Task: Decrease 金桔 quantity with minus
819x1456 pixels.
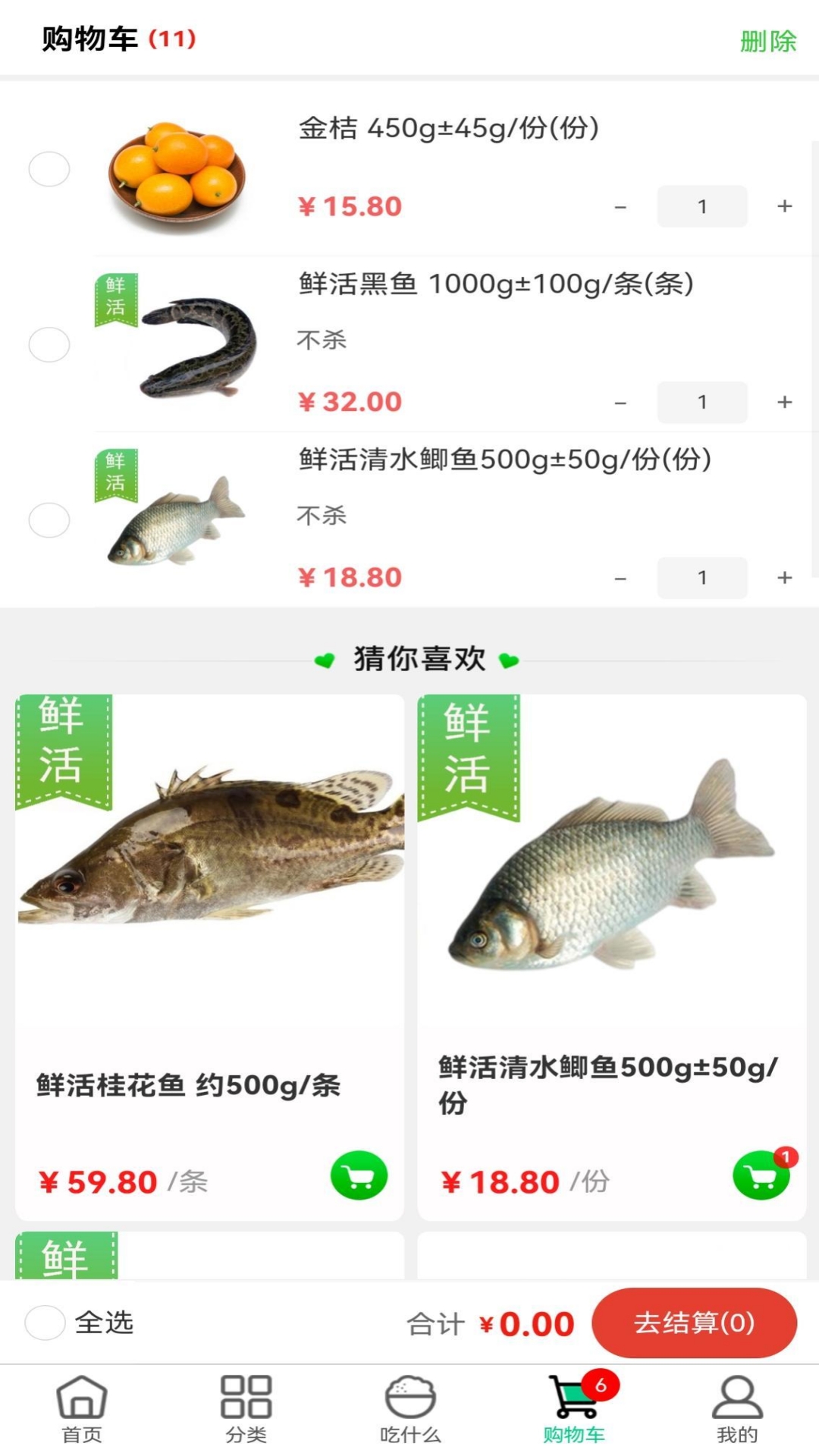Action: [620, 206]
